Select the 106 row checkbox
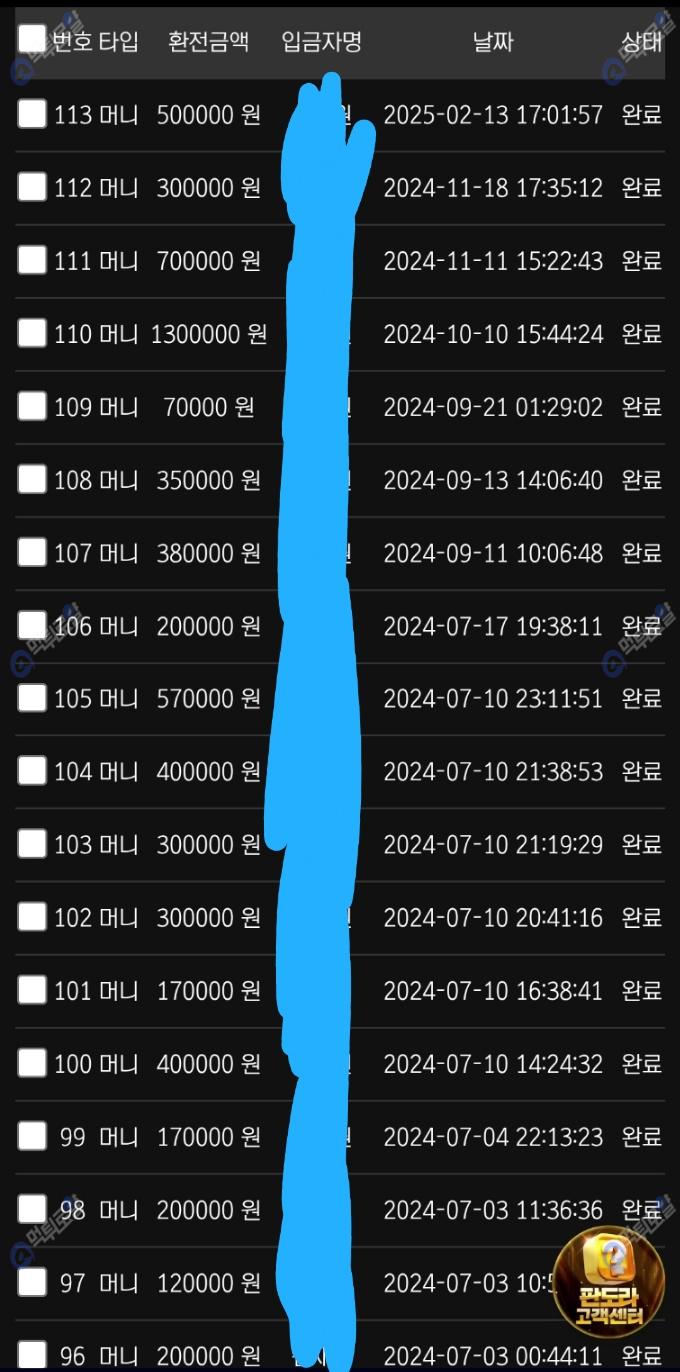Viewport: 680px width, 1372px height. pos(32,625)
